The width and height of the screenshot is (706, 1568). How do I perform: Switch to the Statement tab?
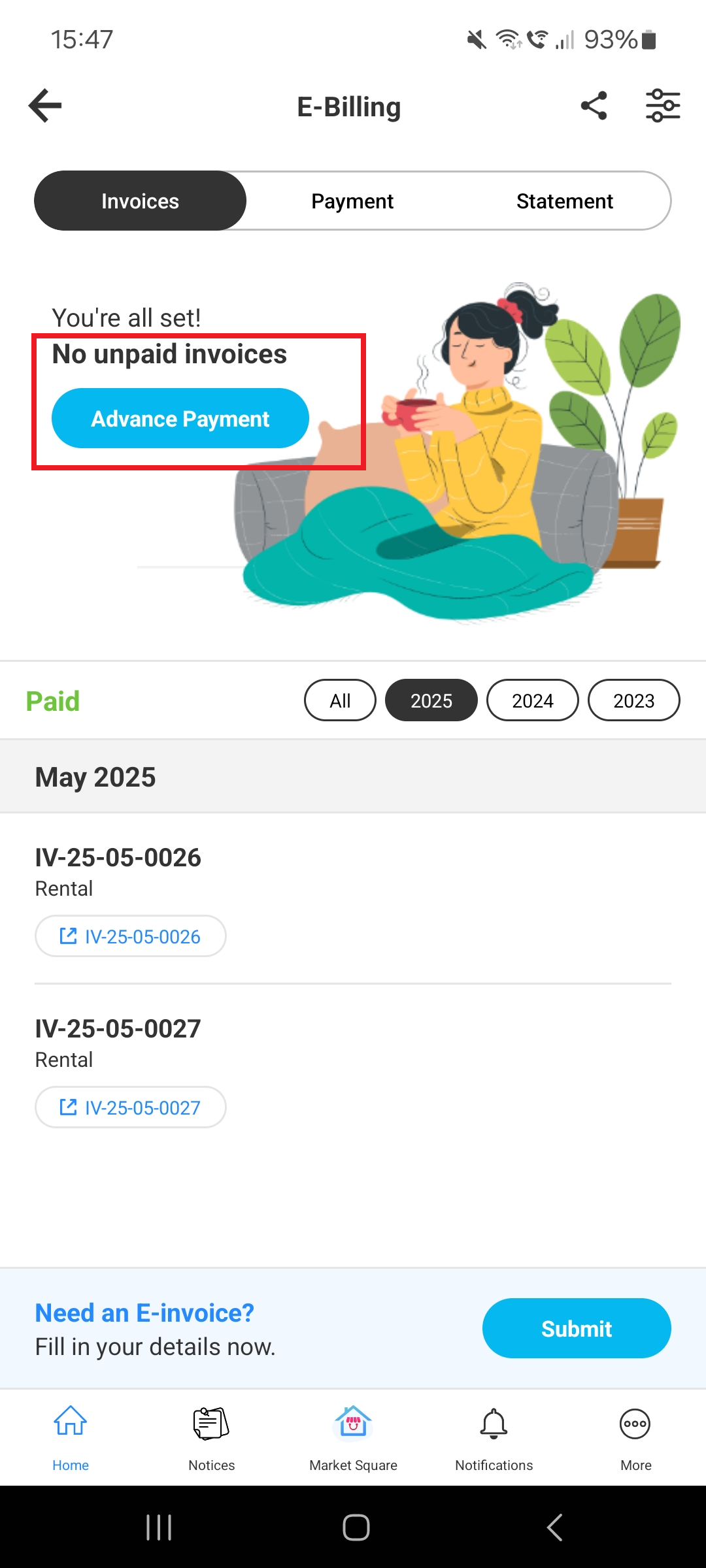click(564, 201)
